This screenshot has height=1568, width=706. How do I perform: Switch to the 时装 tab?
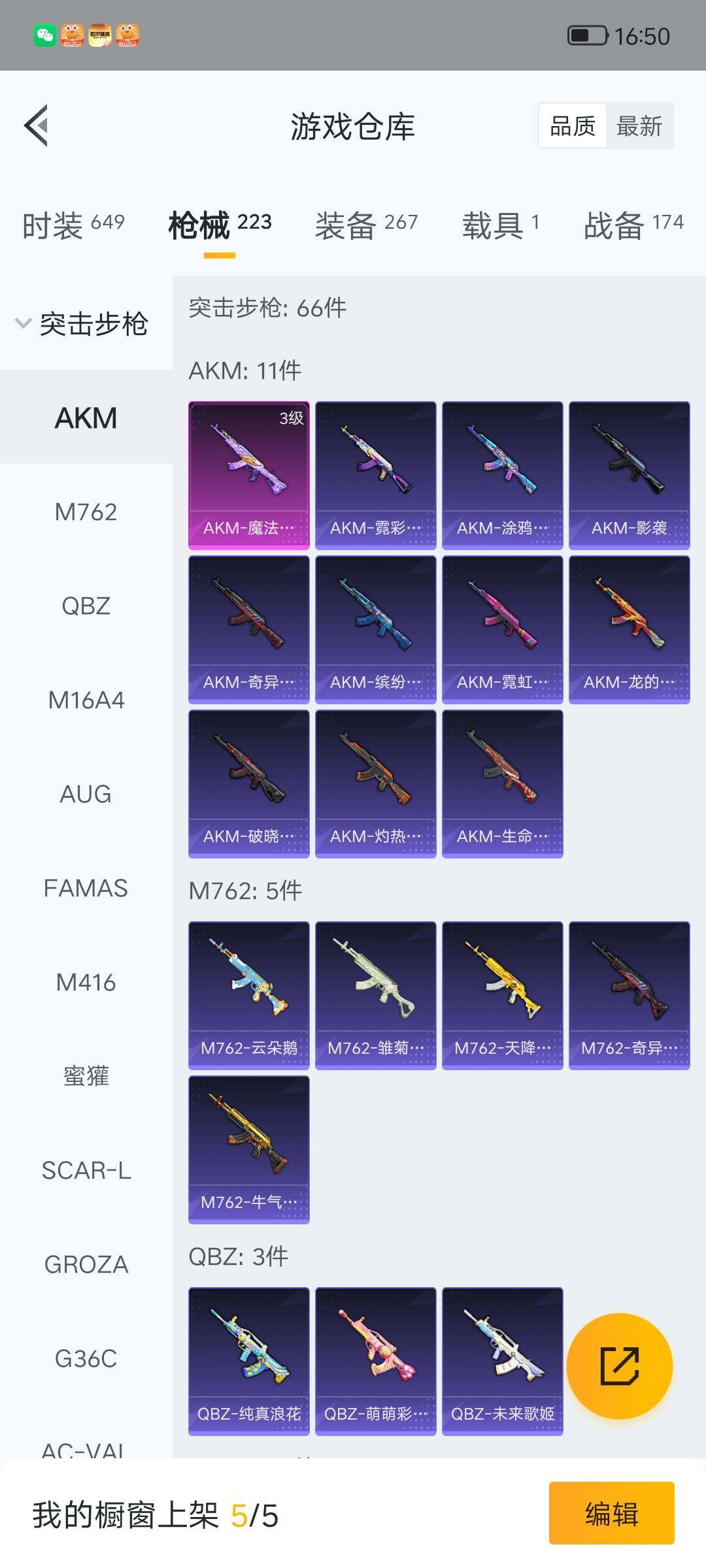(73, 225)
